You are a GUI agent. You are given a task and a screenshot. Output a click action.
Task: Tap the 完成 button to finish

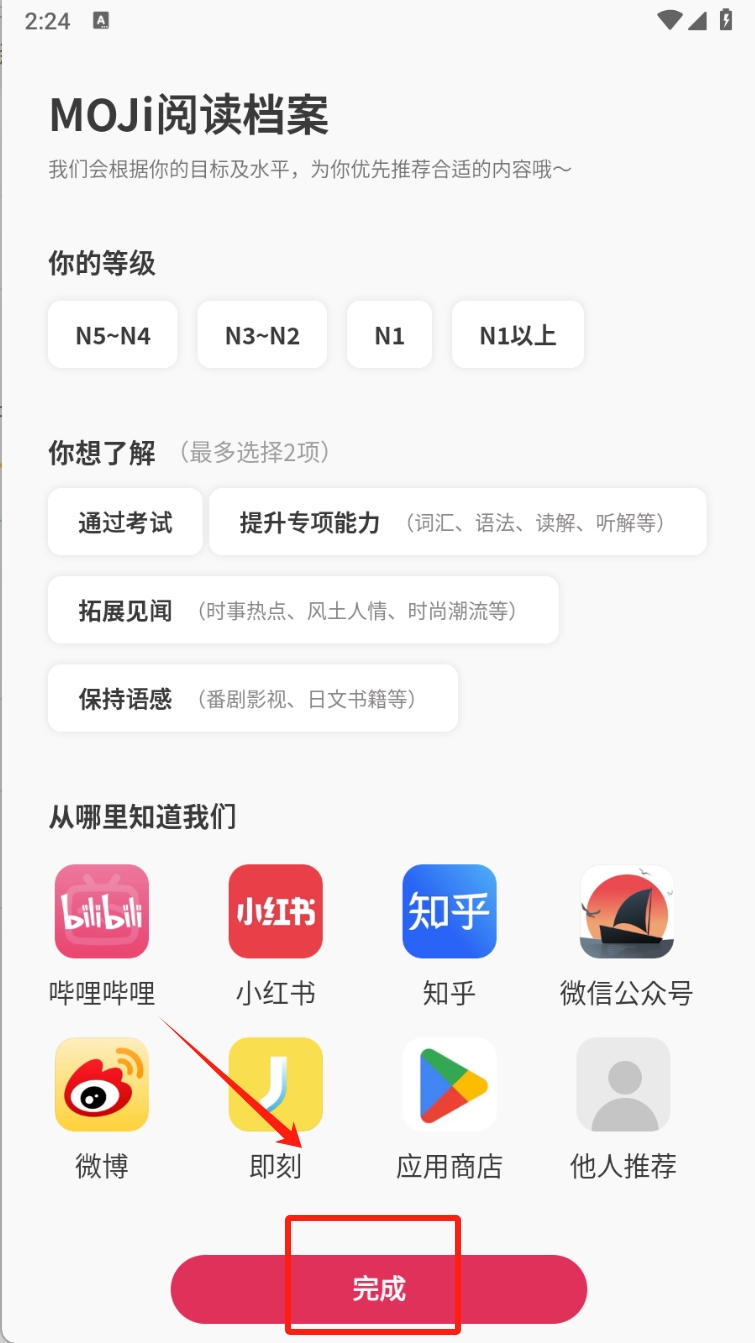point(379,1289)
